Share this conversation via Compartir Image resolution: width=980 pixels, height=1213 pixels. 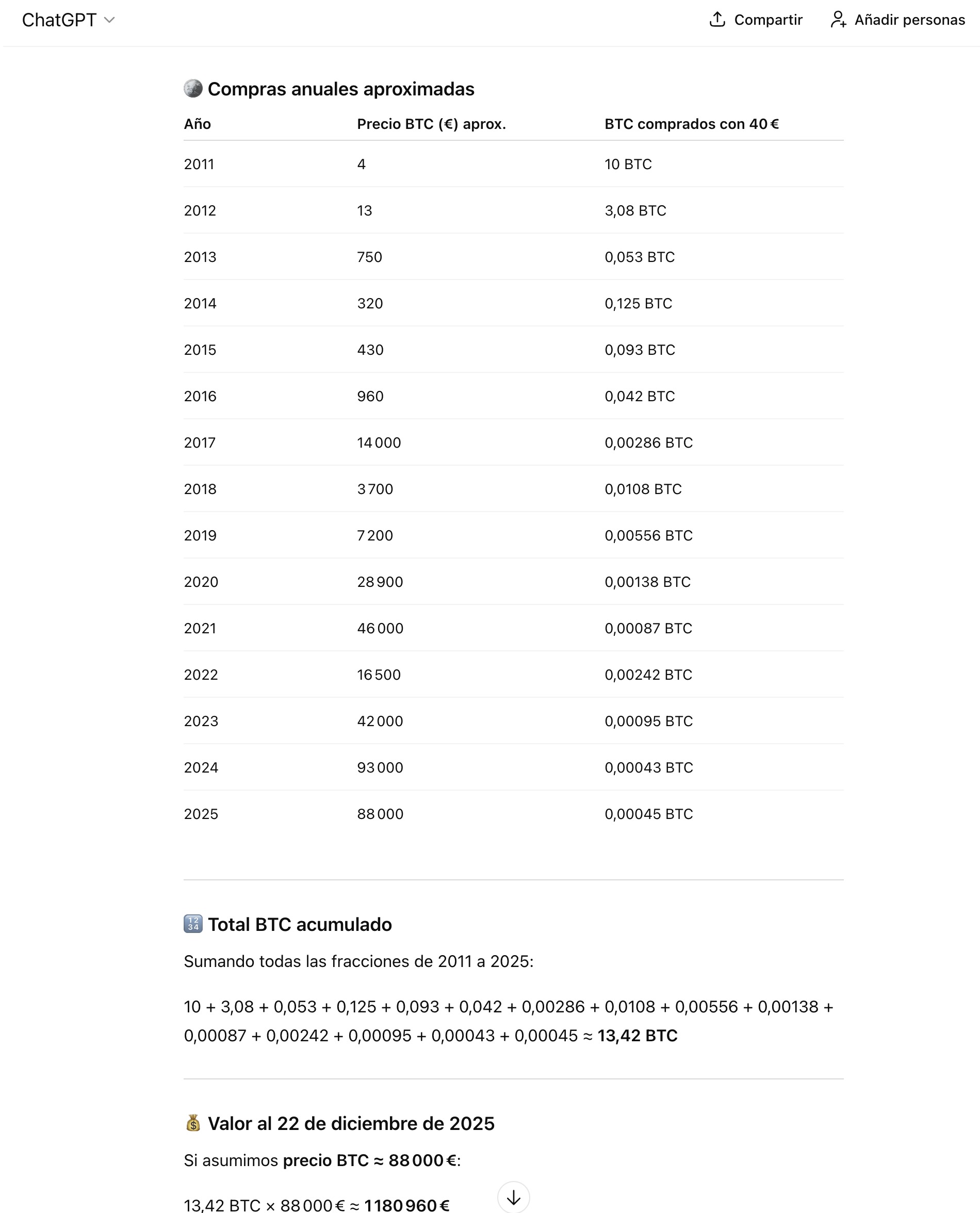(755, 20)
